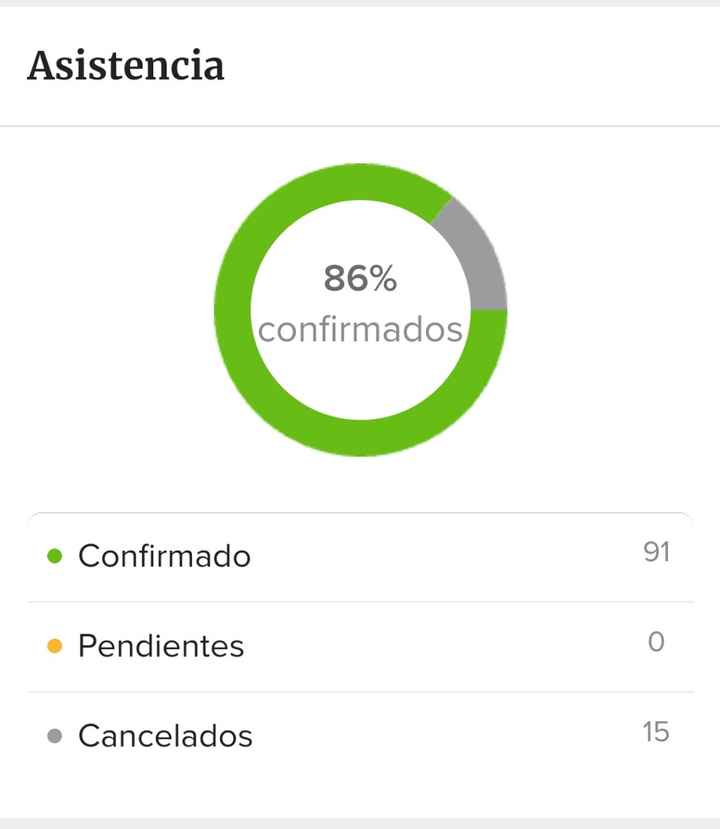Expand the Pendientes row

click(360, 646)
